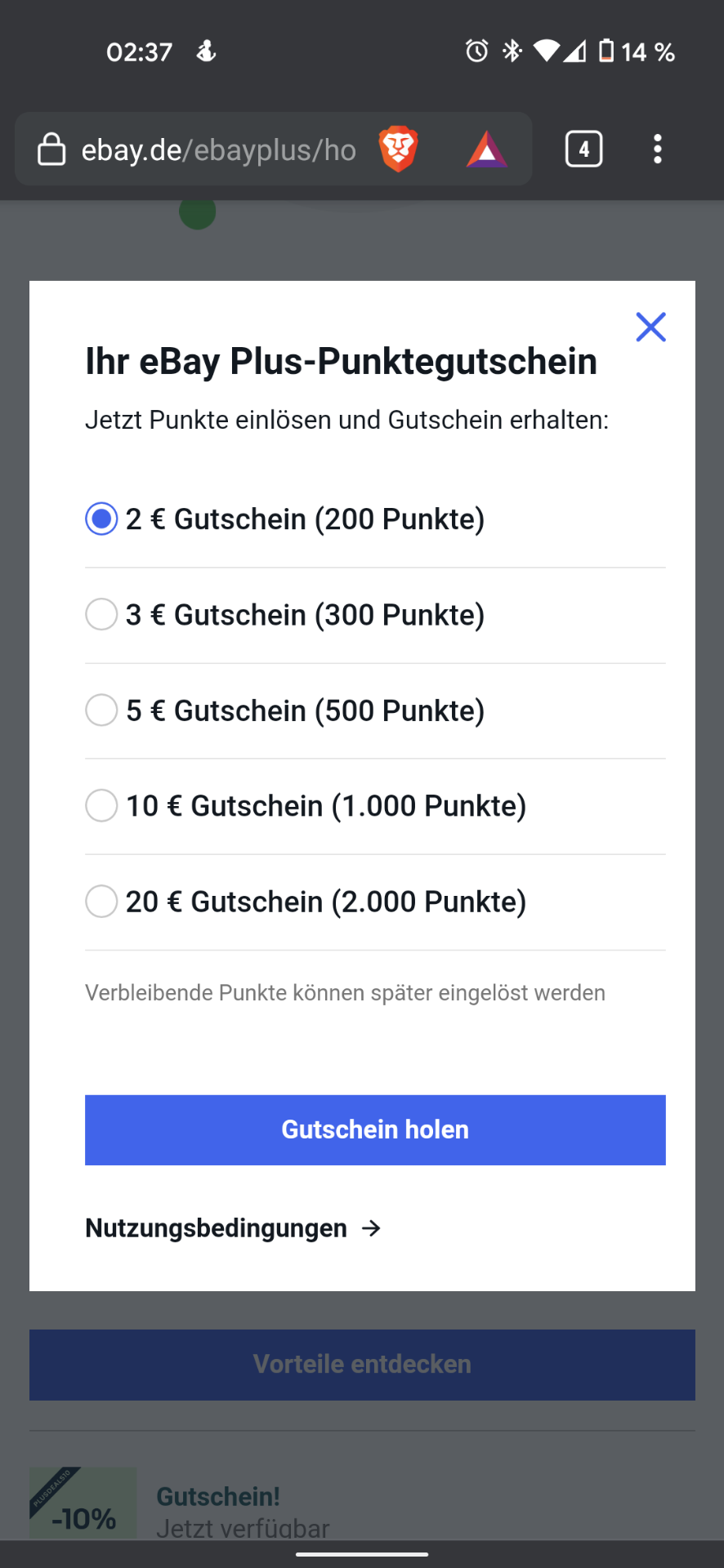Close the Punktegutschein dialog
The image size is (724, 1568).
coord(650,327)
